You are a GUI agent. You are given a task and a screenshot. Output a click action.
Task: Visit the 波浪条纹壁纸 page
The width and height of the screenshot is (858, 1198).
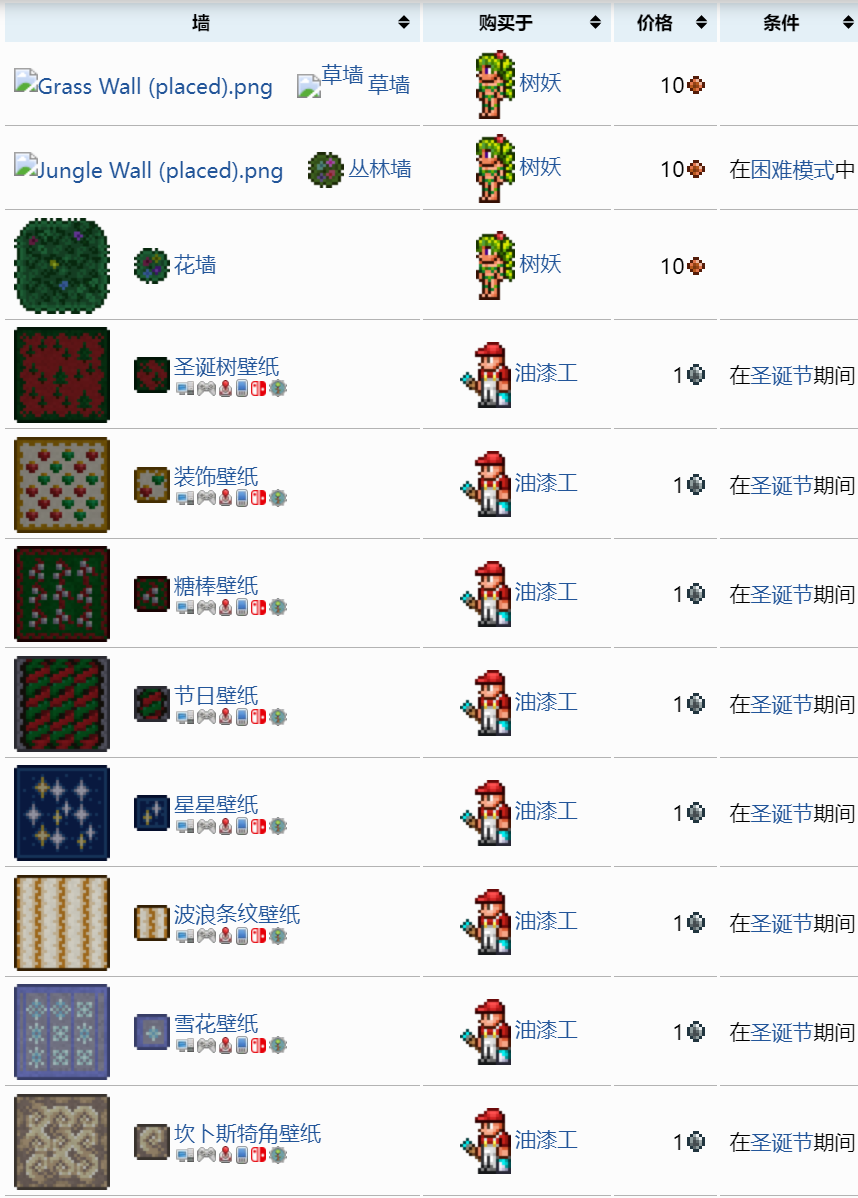pos(237,914)
